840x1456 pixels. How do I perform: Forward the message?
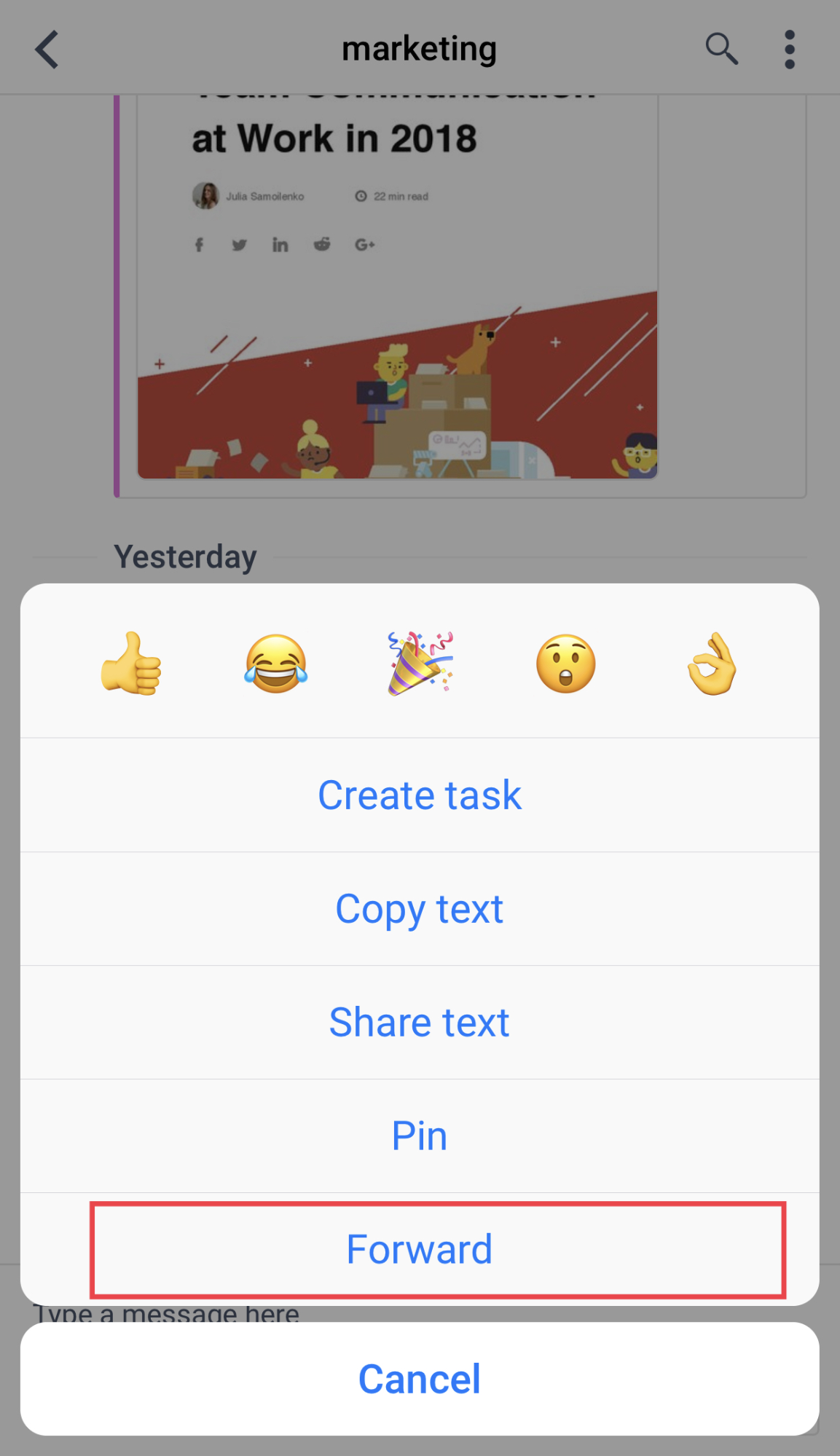pyautogui.click(x=420, y=1250)
